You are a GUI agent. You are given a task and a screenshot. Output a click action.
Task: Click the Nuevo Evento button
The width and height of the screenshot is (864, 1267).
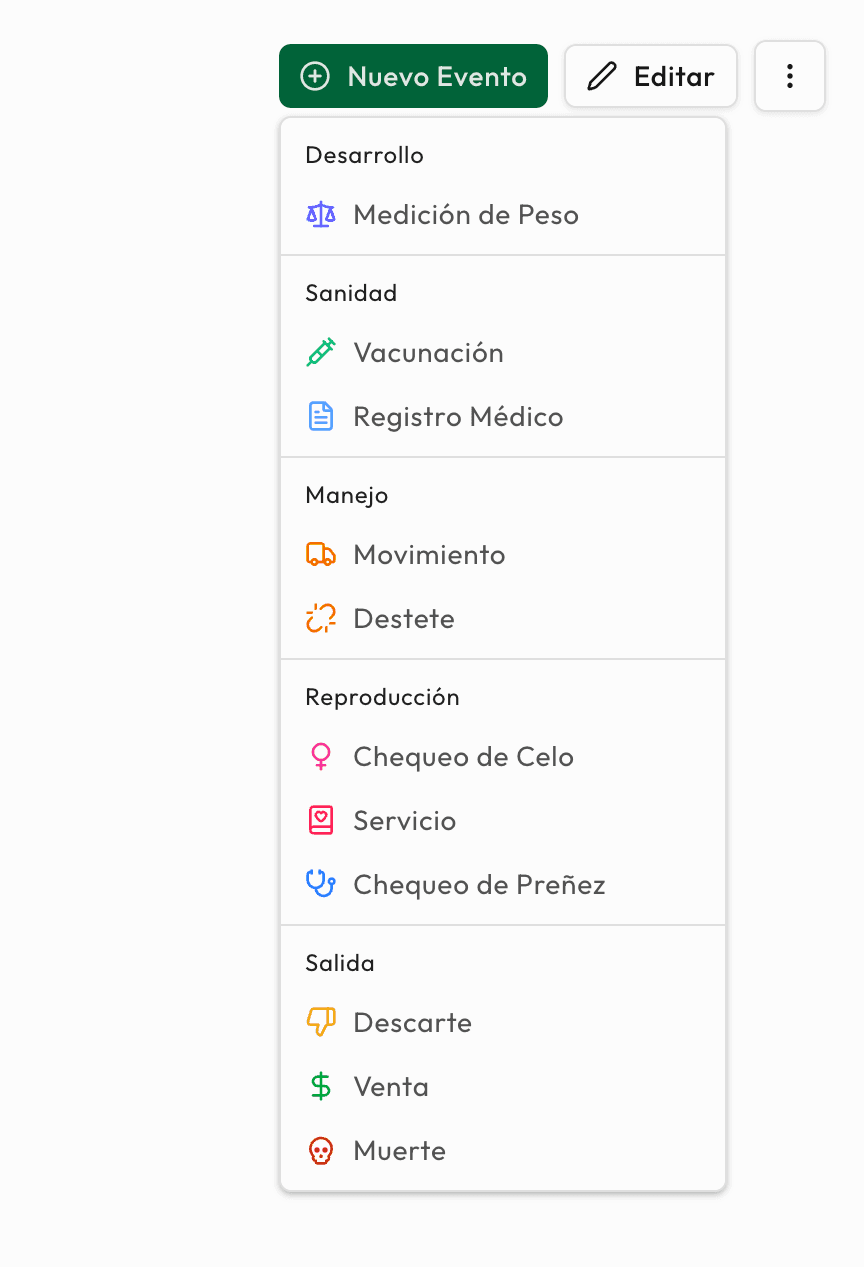tap(413, 75)
